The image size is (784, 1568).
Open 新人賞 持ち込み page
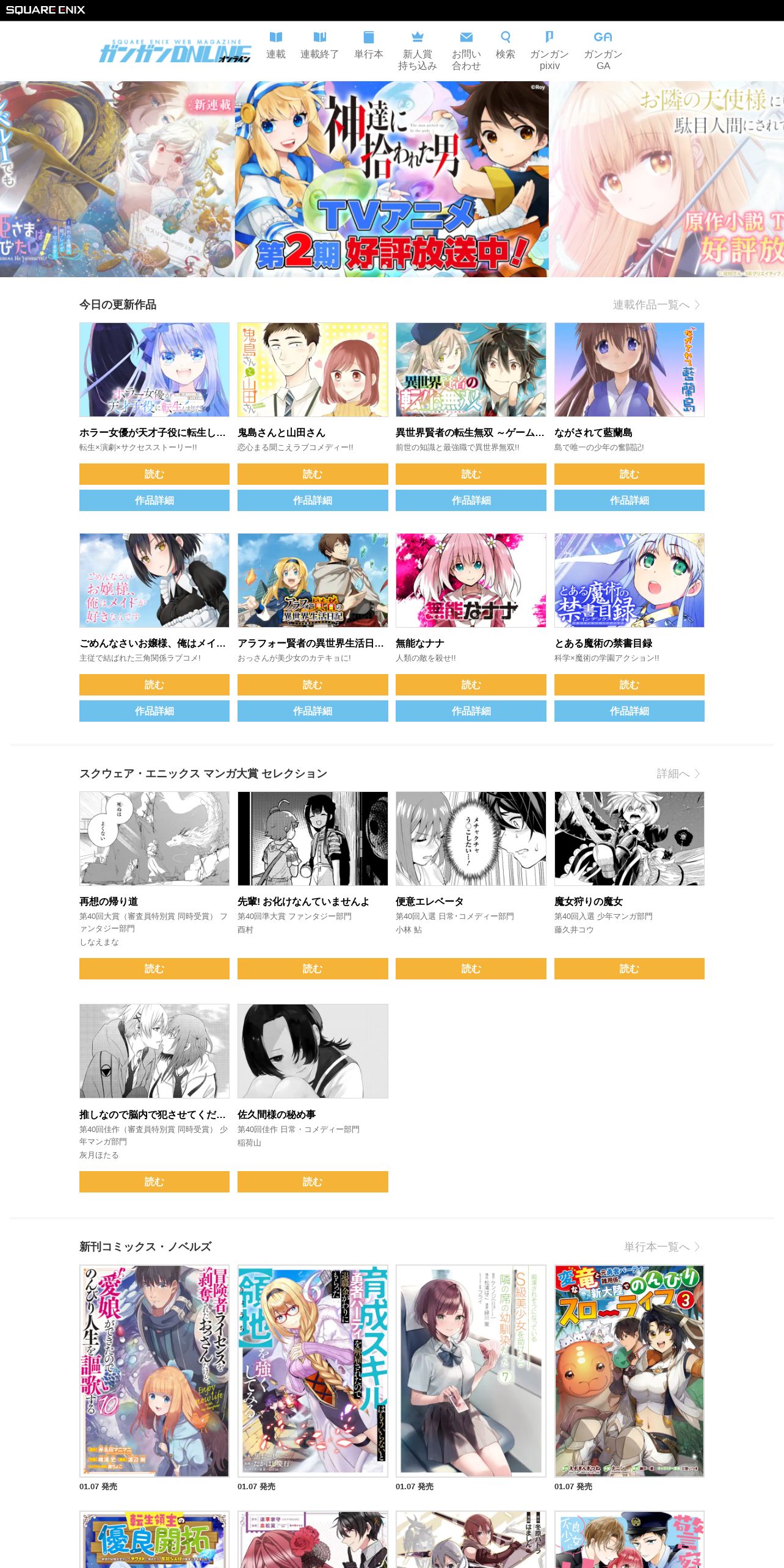pos(417,51)
